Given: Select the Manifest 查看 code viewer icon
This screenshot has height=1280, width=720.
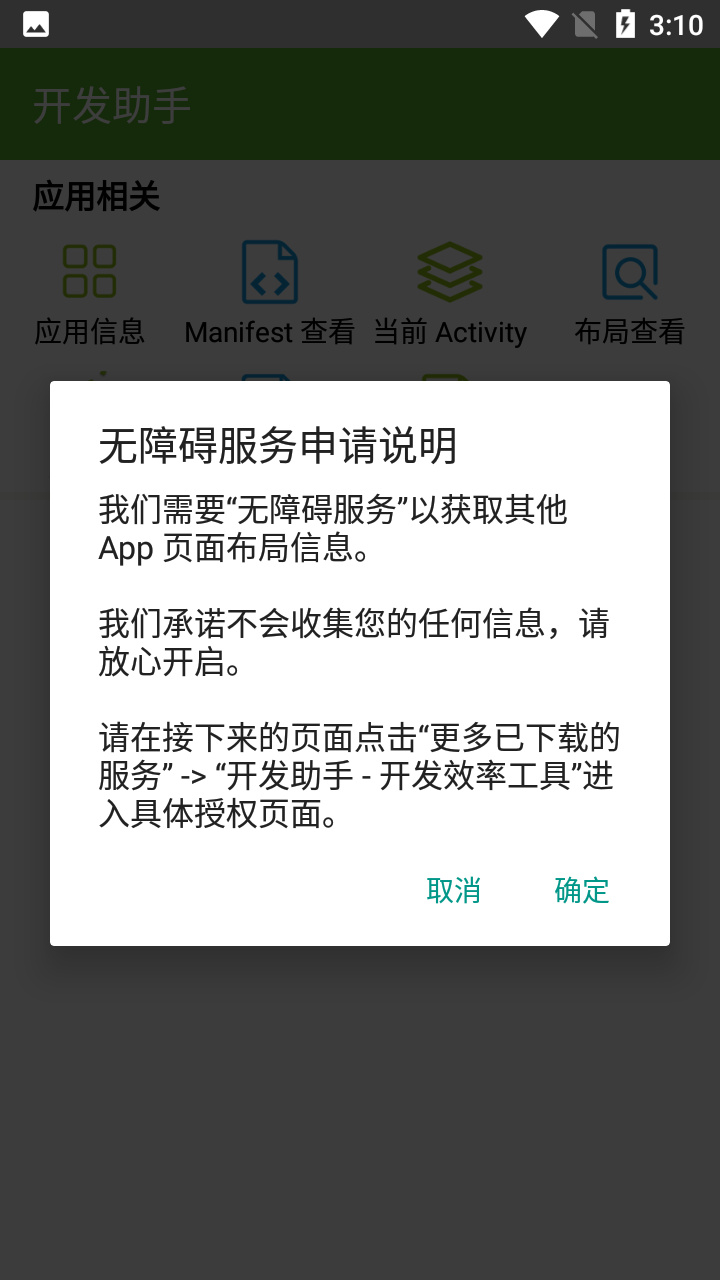Looking at the screenshot, I should [x=270, y=270].
